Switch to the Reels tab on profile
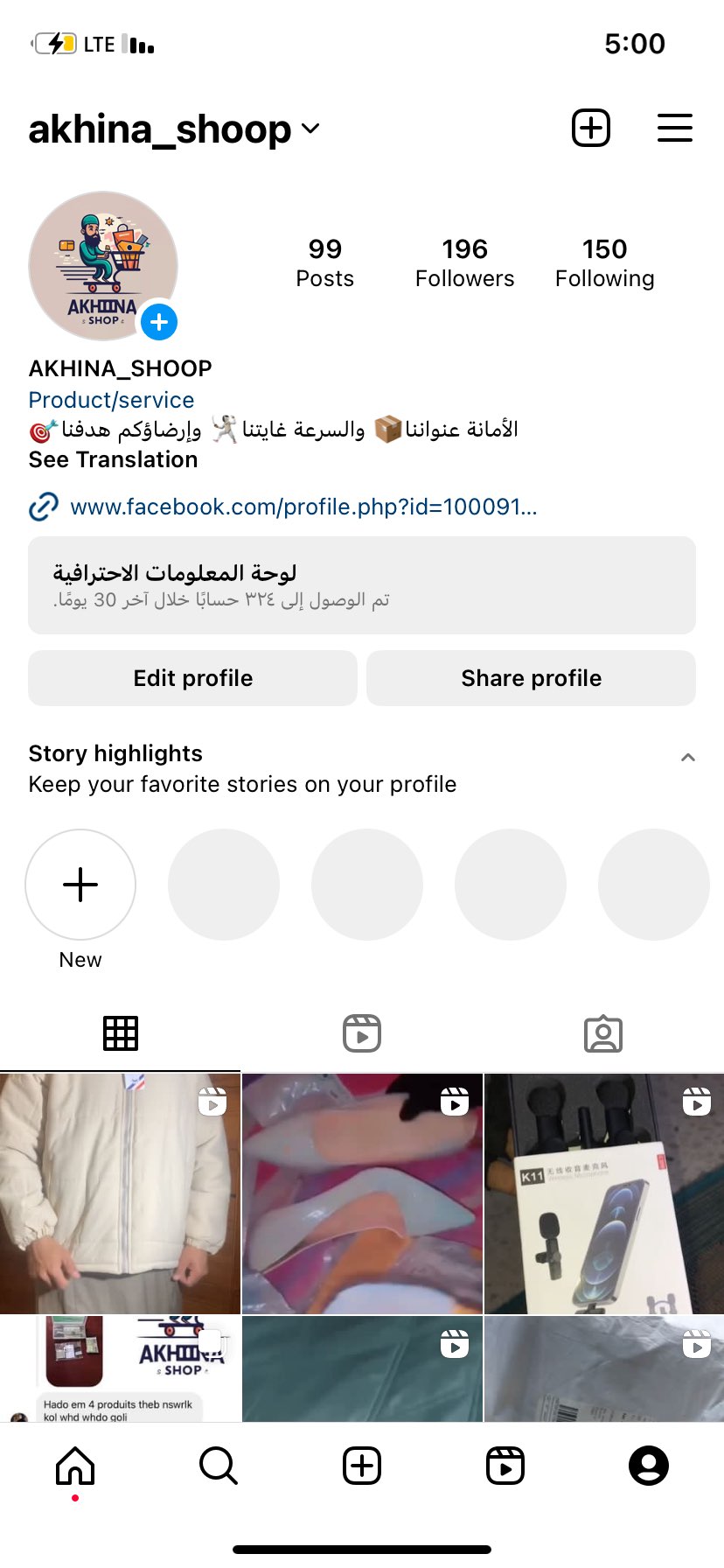This screenshot has width=724, height=1568. click(x=362, y=1033)
